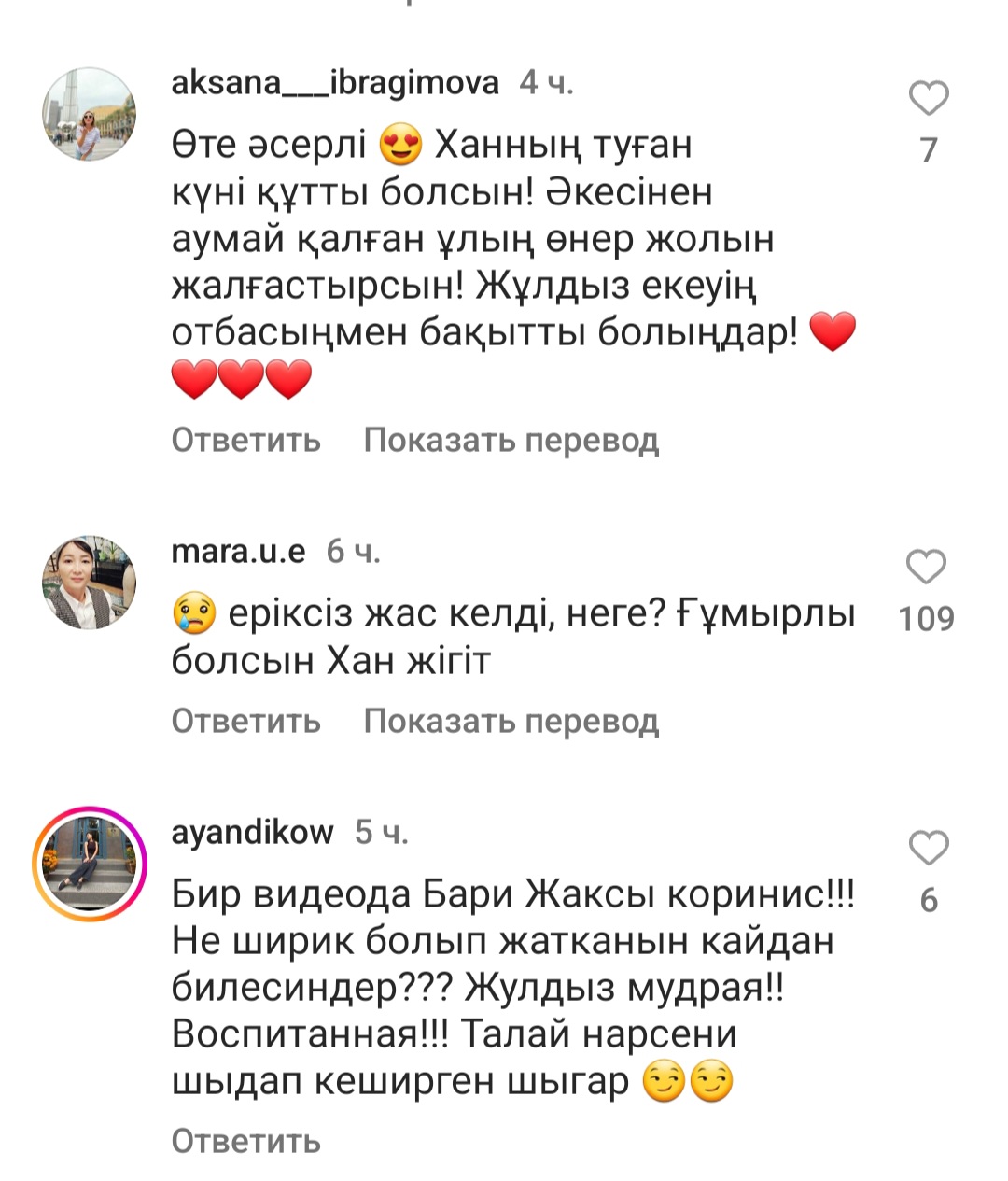Like mara.u.e's comment
Image resolution: width=1008 pixels, height=1181 pixels.
coord(927,567)
